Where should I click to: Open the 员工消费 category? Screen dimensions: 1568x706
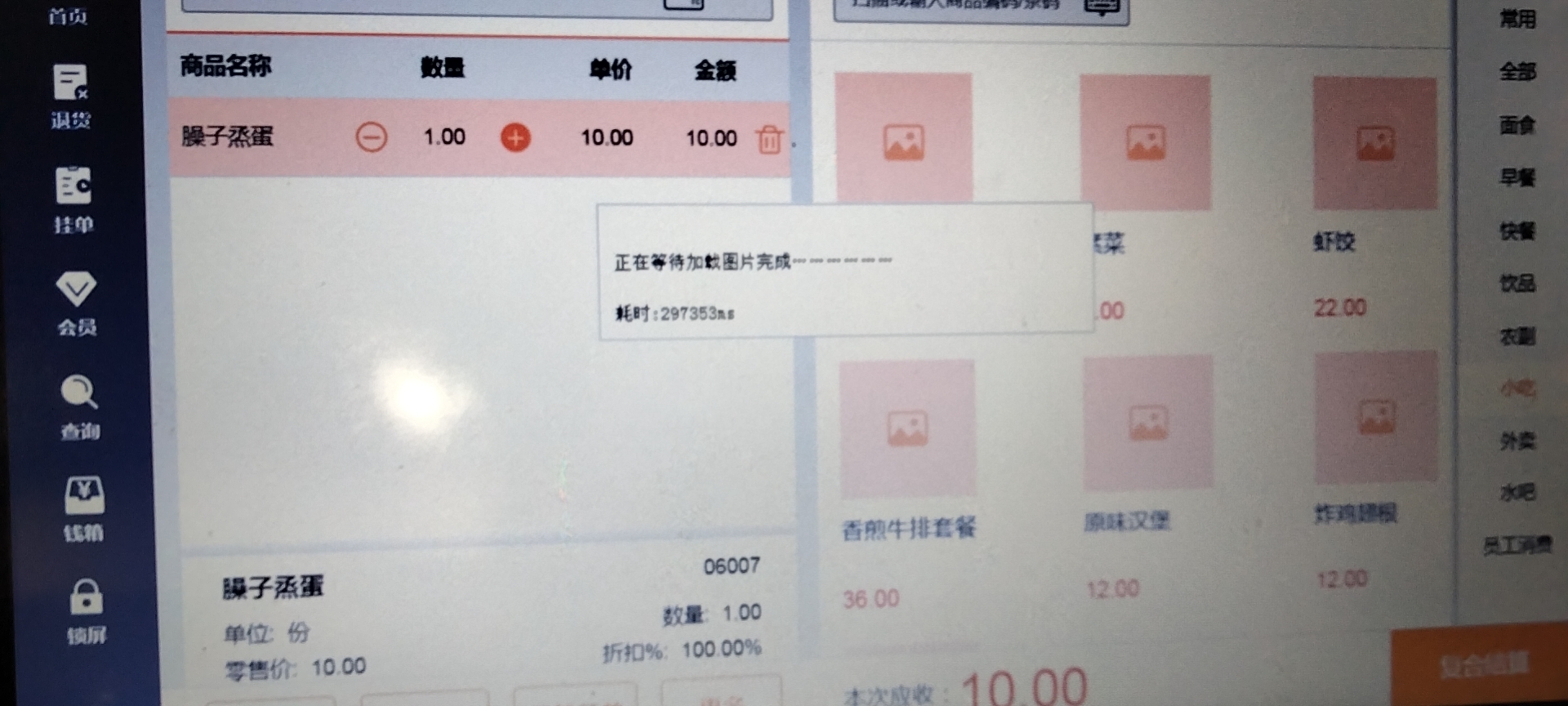[1517, 545]
